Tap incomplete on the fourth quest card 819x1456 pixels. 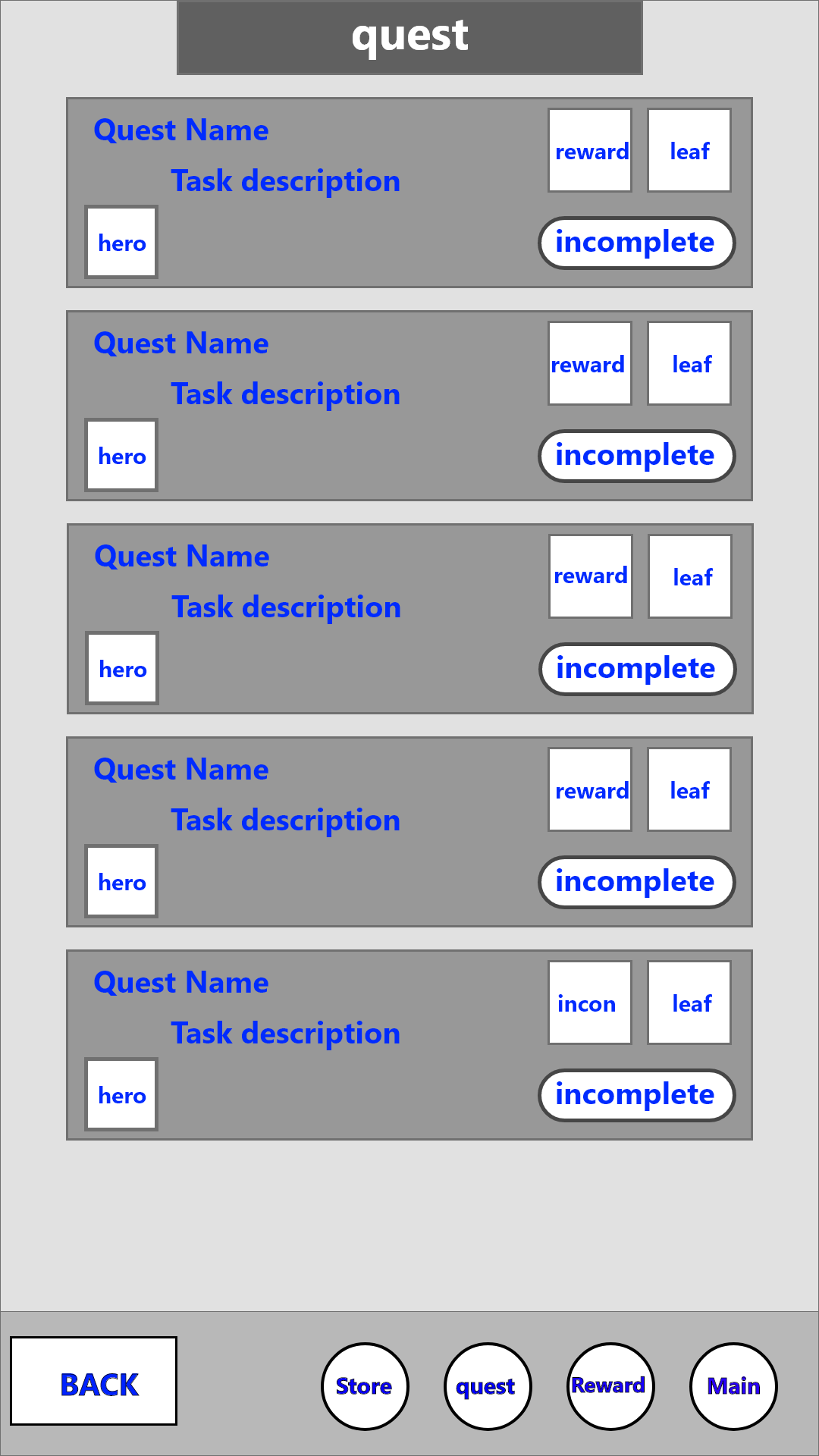(x=636, y=882)
